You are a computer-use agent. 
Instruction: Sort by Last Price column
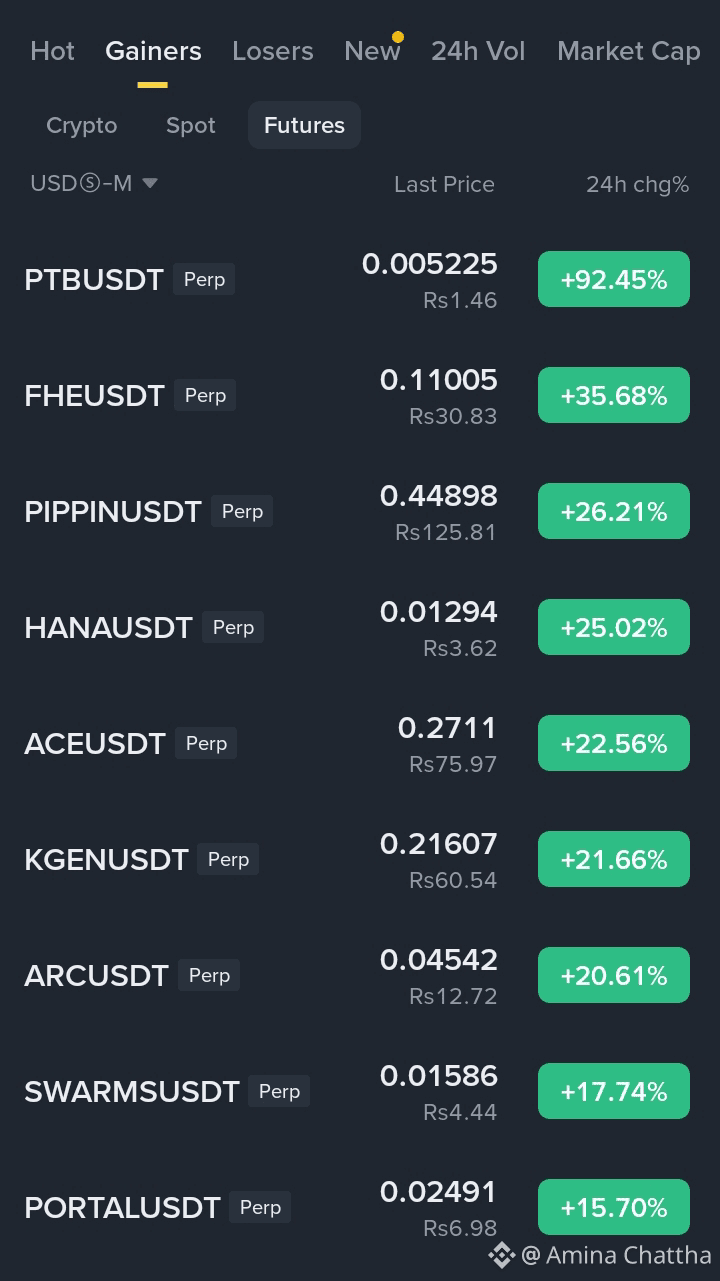coord(444,184)
